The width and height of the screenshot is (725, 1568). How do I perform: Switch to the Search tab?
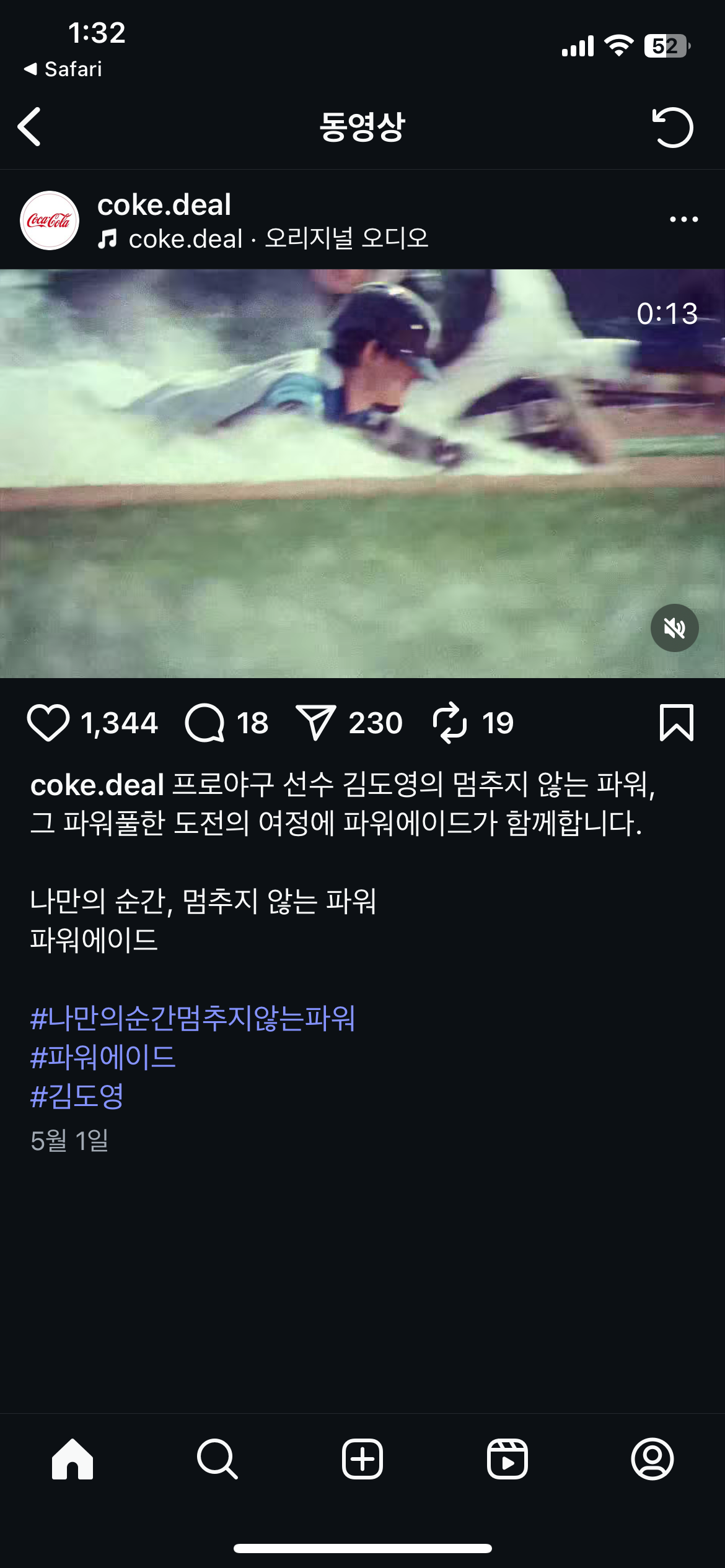coord(217,1459)
